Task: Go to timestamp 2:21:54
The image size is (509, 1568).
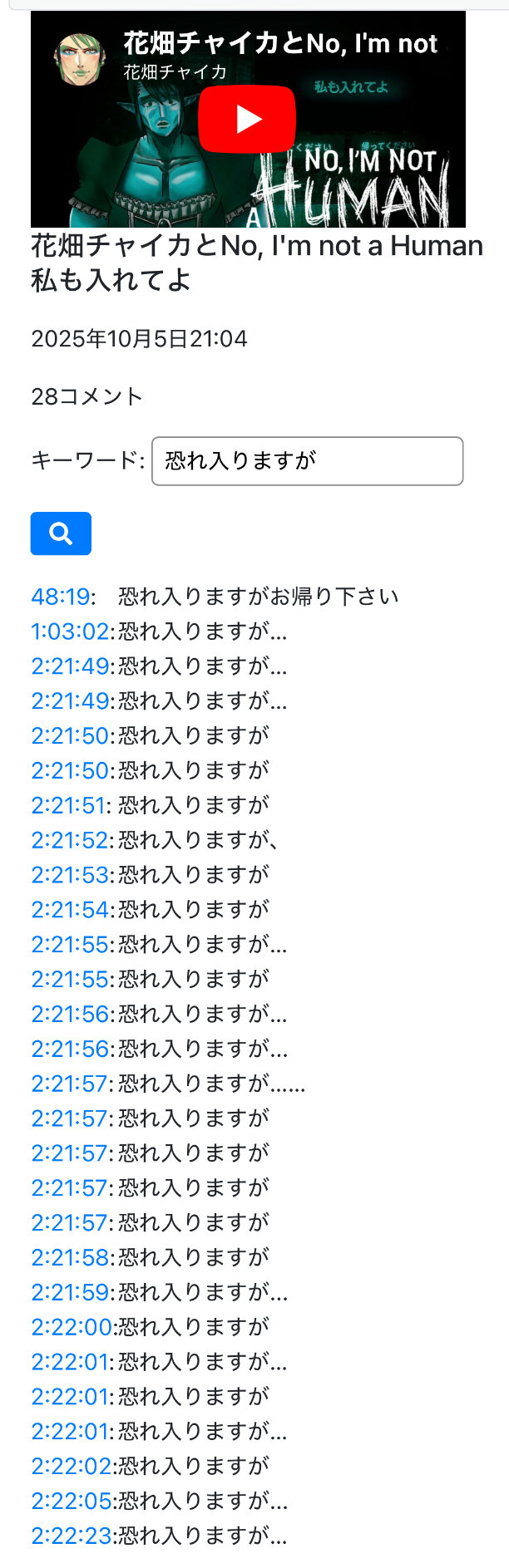Action: [x=70, y=910]
